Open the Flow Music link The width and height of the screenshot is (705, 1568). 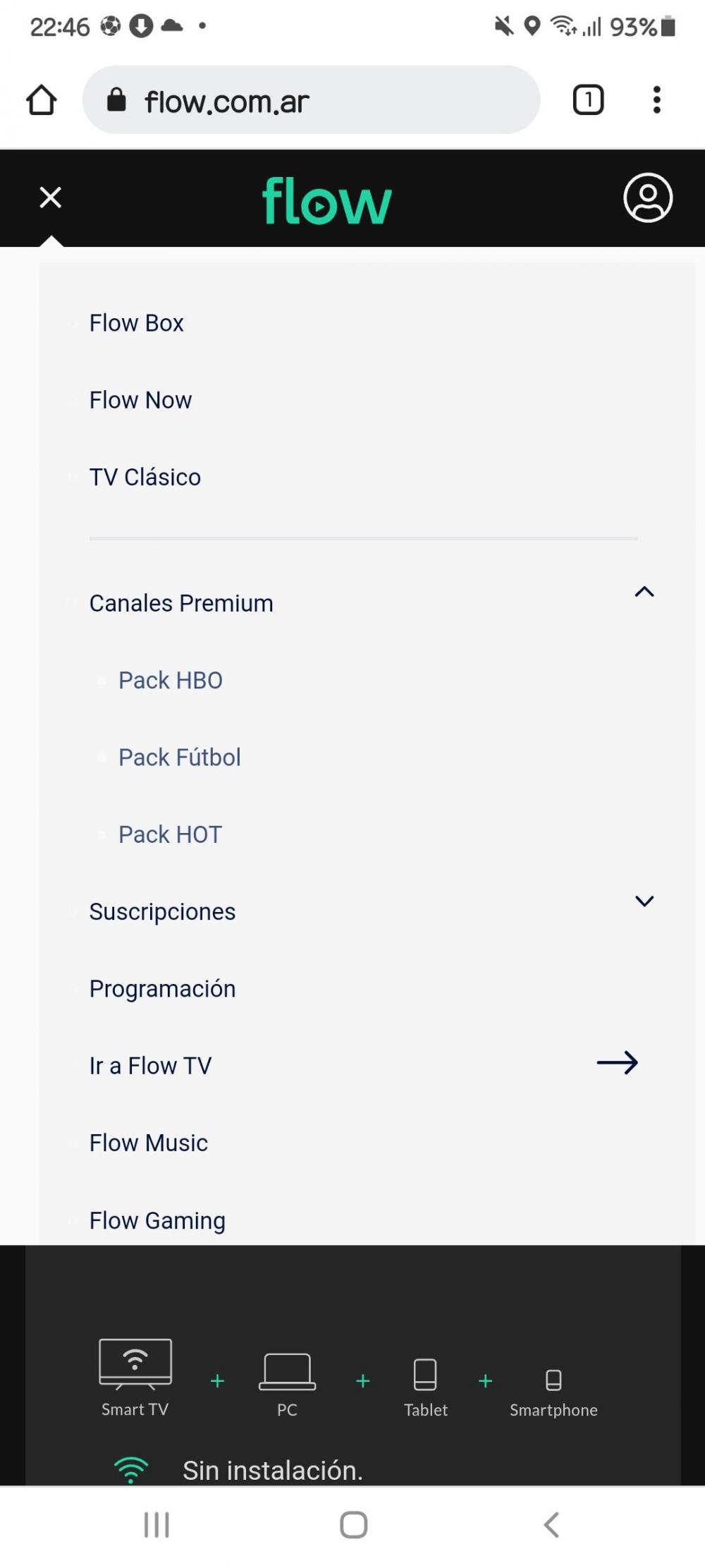tap(147, 1143)
